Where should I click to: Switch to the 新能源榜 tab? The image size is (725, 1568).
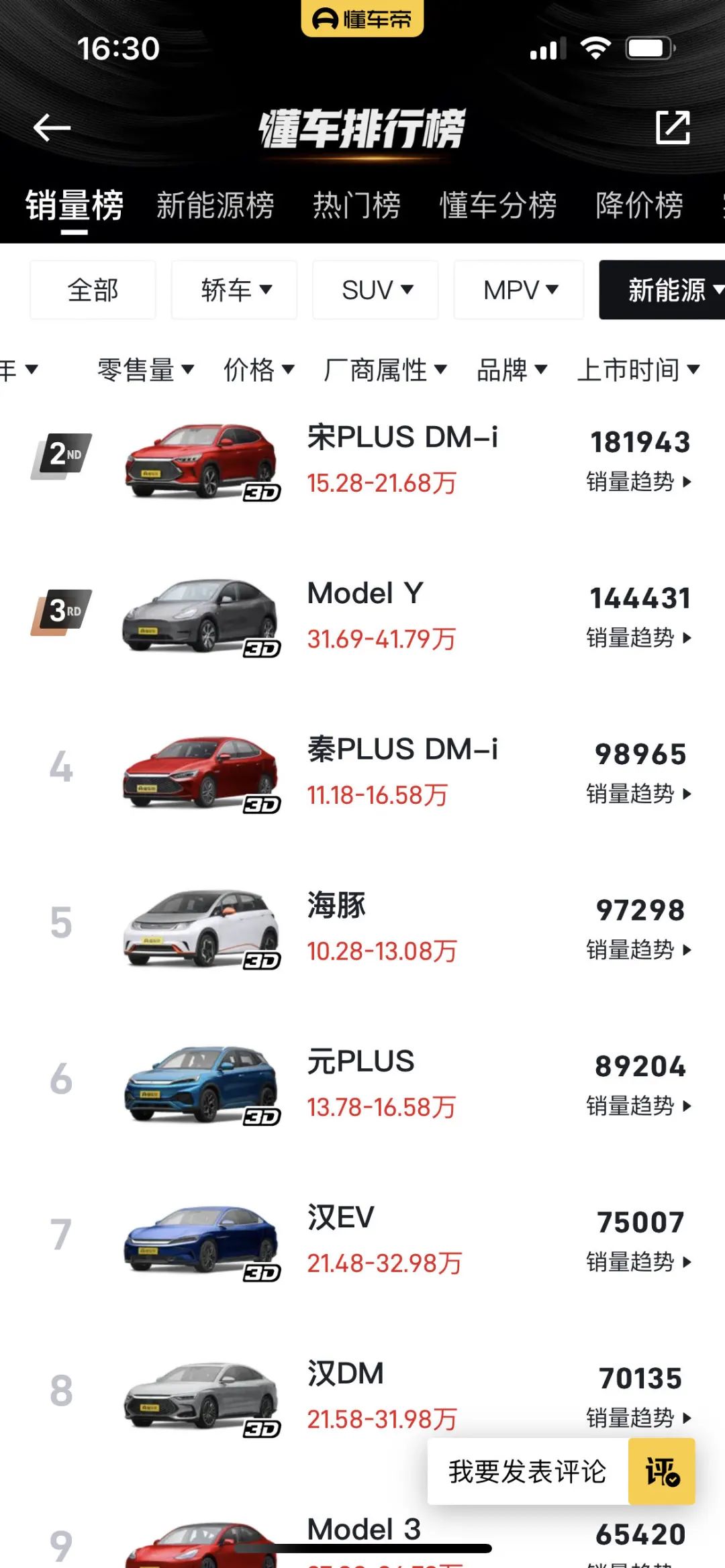pyautogui.click(x=215, y=205)
